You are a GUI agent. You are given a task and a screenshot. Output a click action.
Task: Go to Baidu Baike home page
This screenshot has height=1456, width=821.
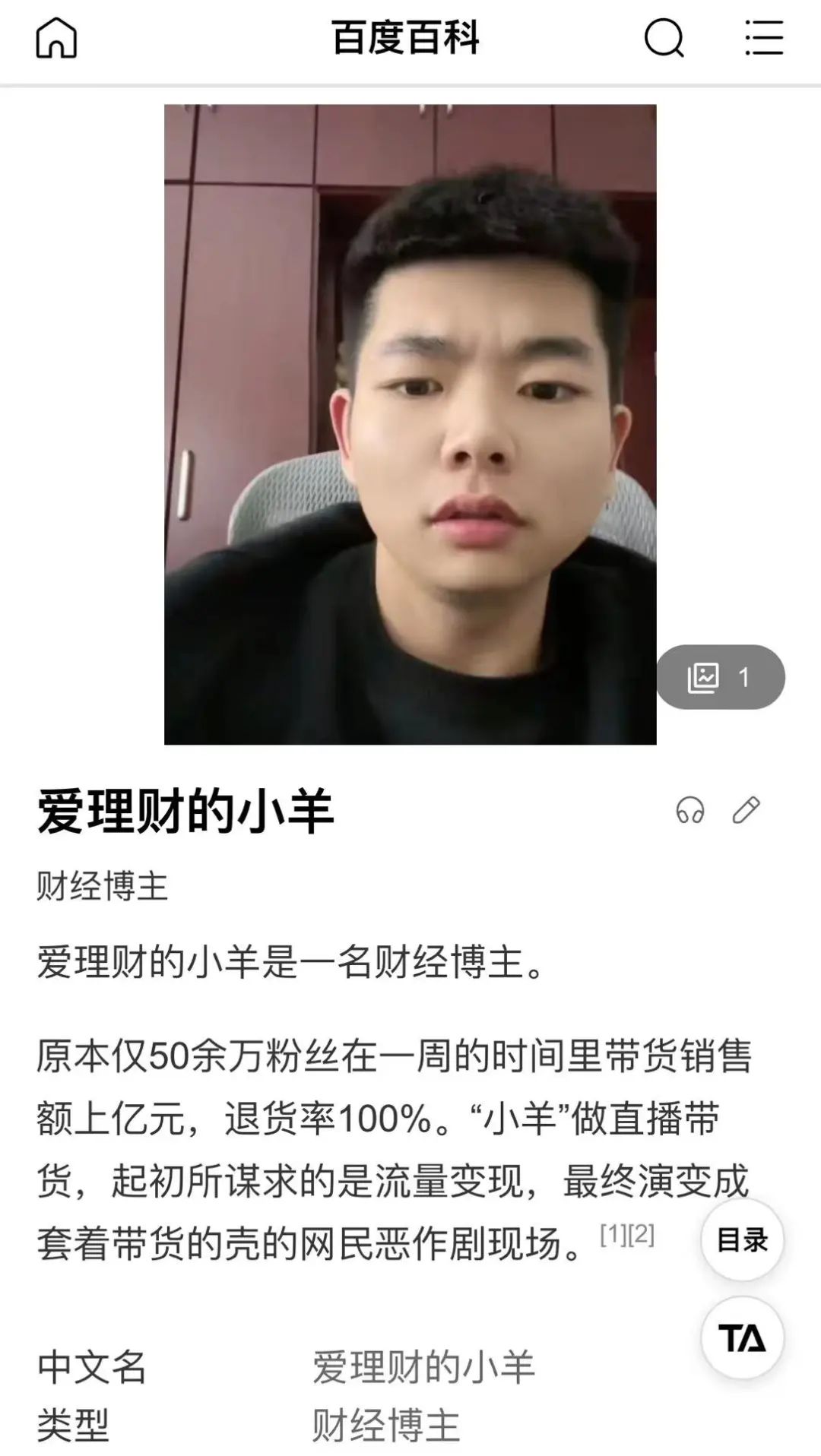click(x=56, y=38)
